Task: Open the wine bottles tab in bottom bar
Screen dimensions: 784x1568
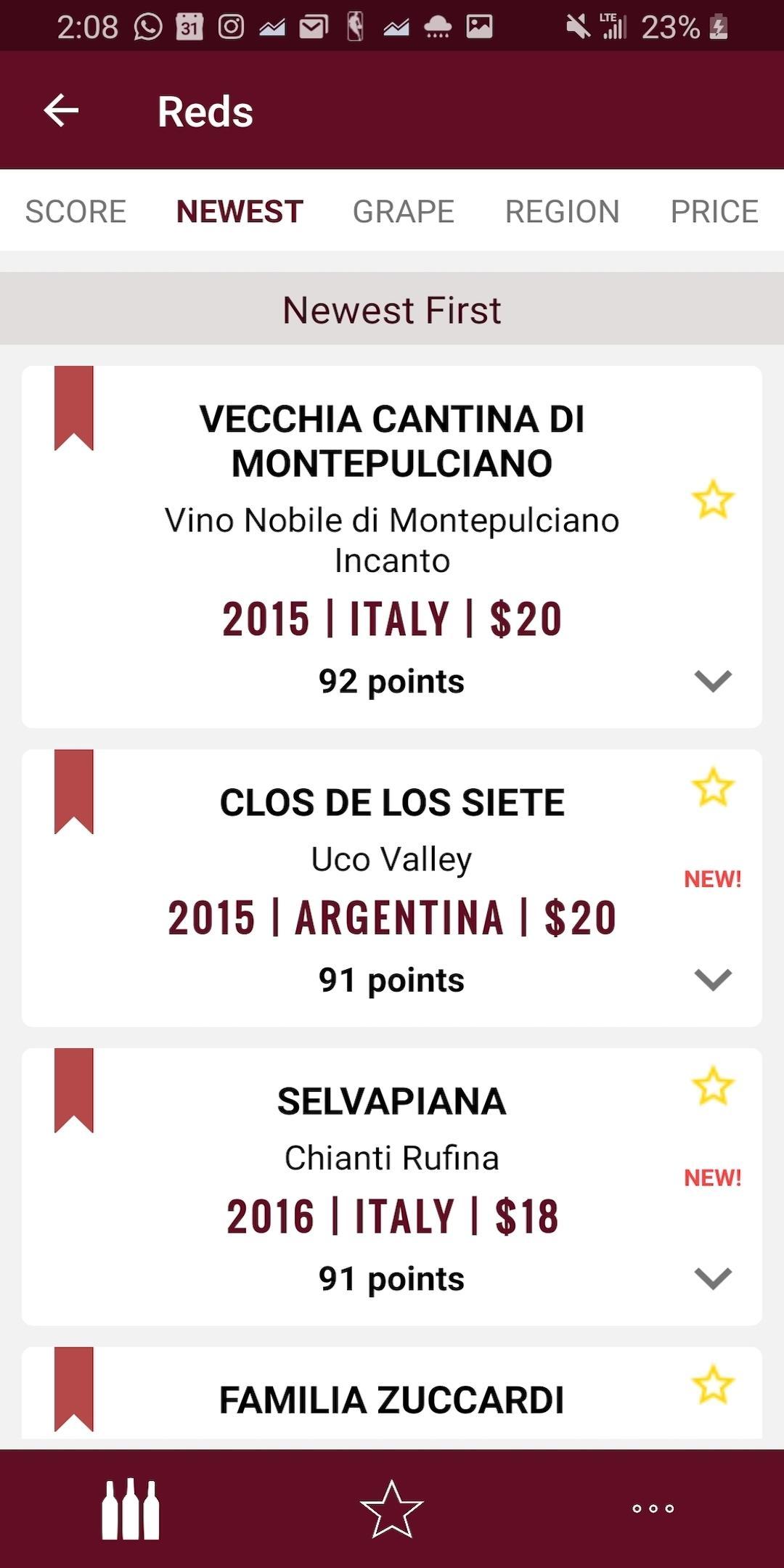Action: coord(131,1508)
